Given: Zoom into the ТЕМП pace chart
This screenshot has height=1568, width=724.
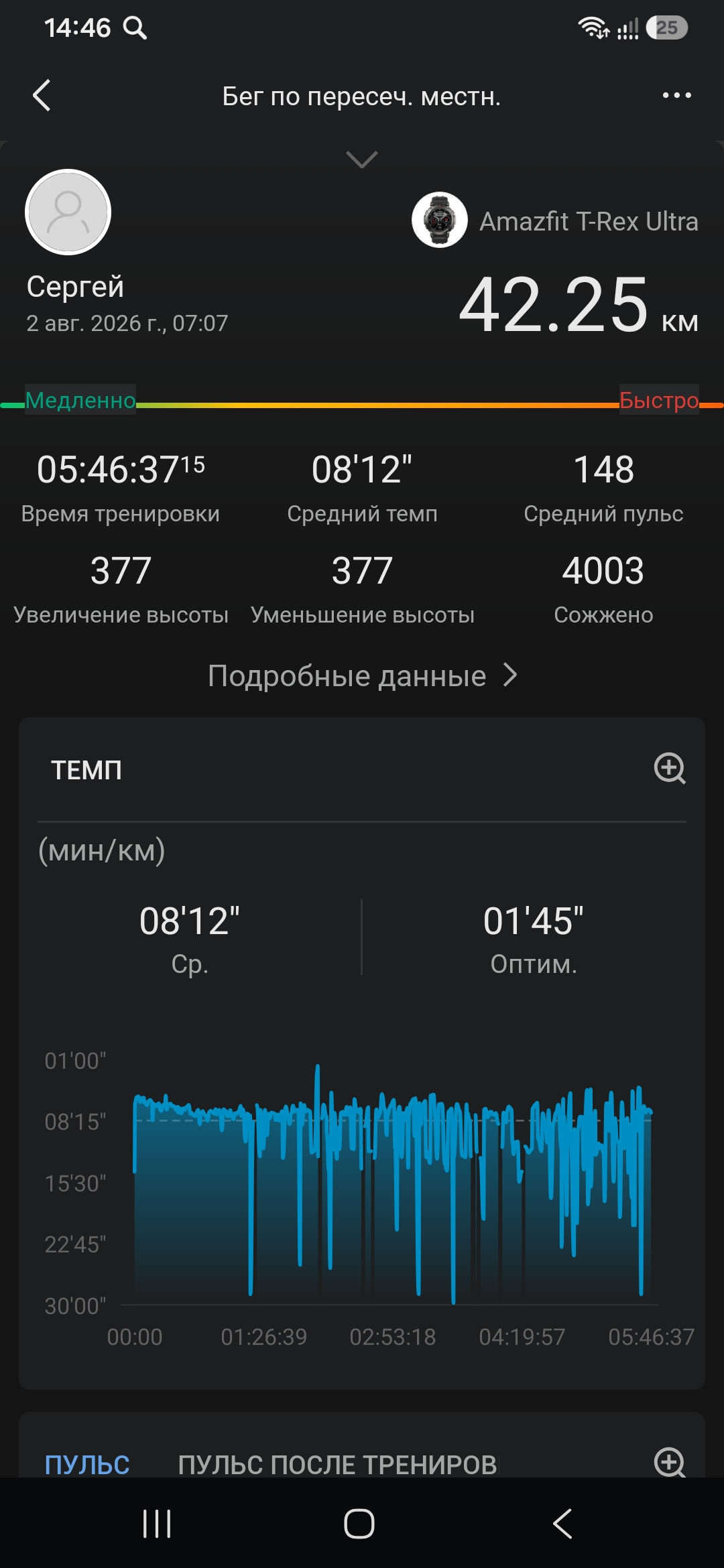Looking at the screenshot, I should 670,769.
